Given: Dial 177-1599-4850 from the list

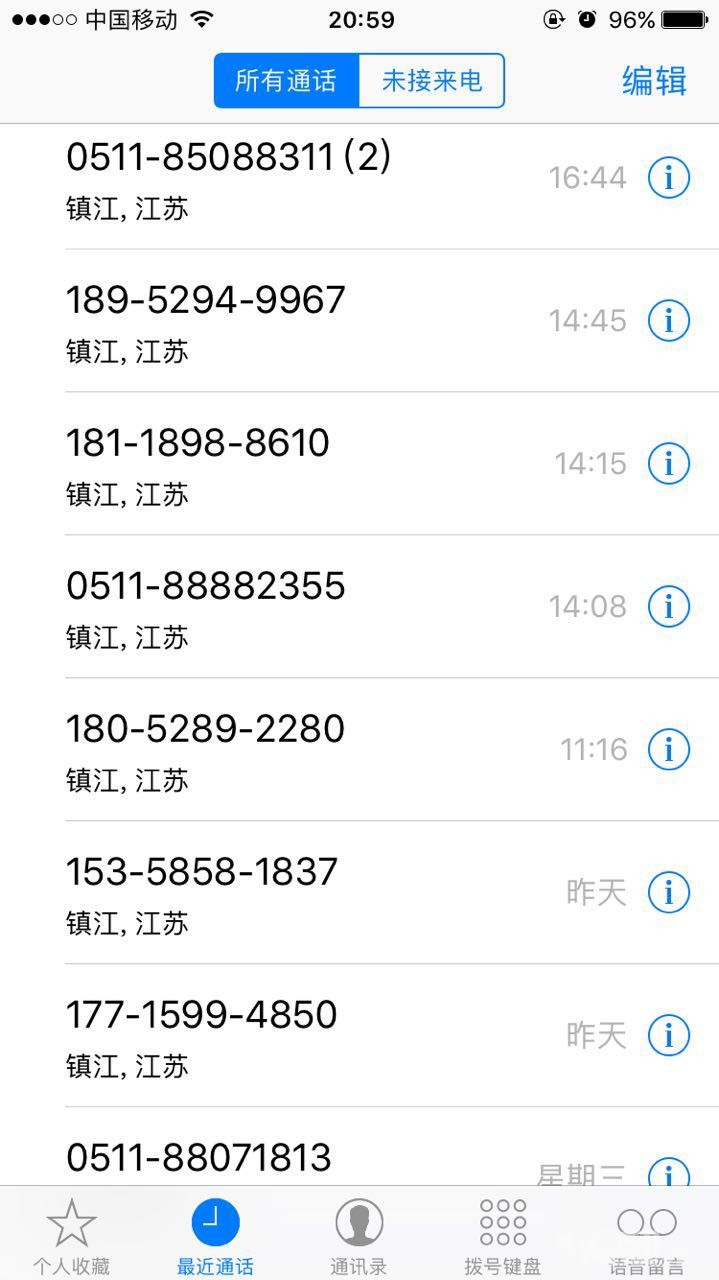Looking at the screenshot, I should coord(300,1035).
